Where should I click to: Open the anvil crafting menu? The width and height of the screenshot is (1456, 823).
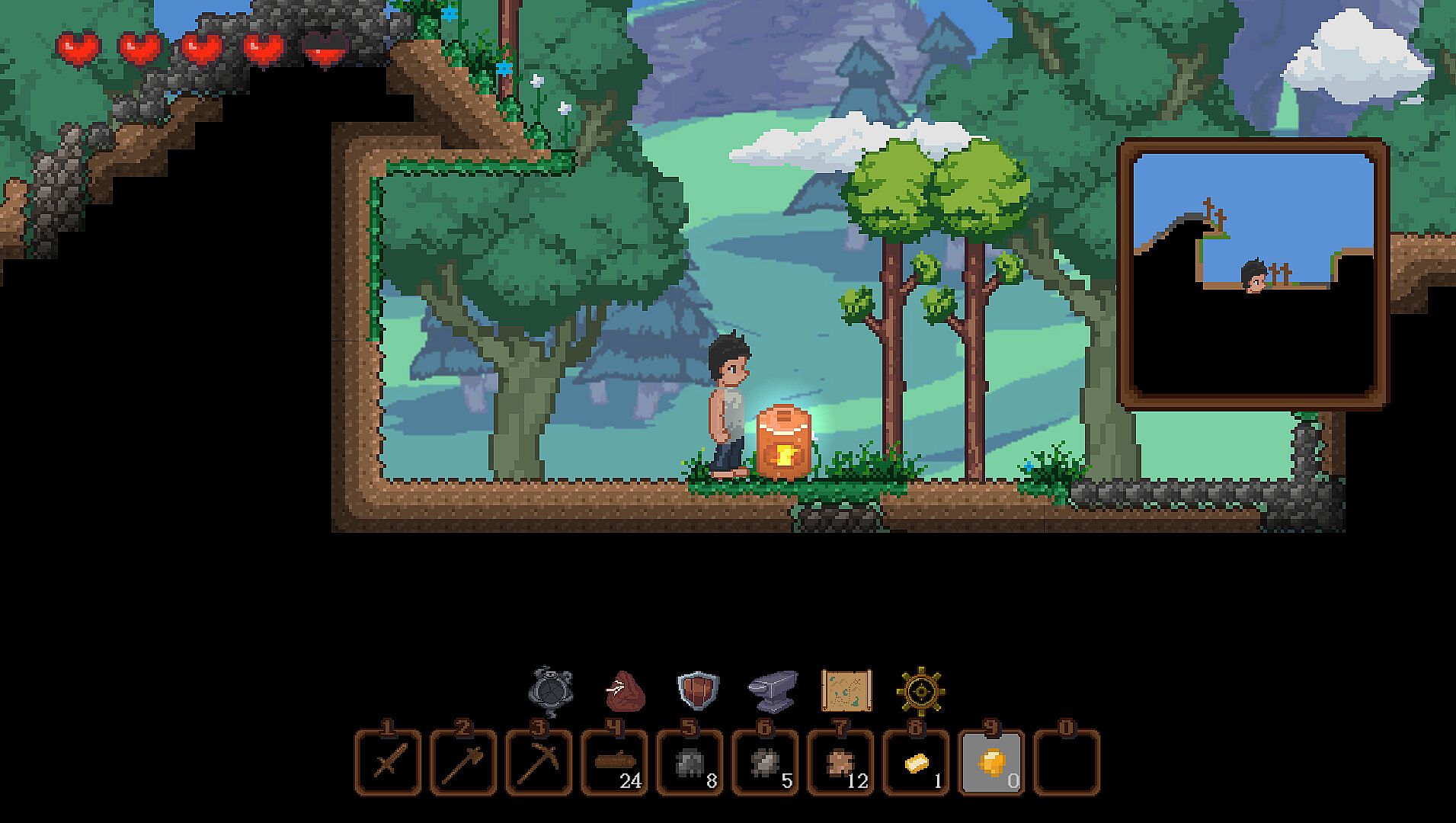[x=772, y=690]
